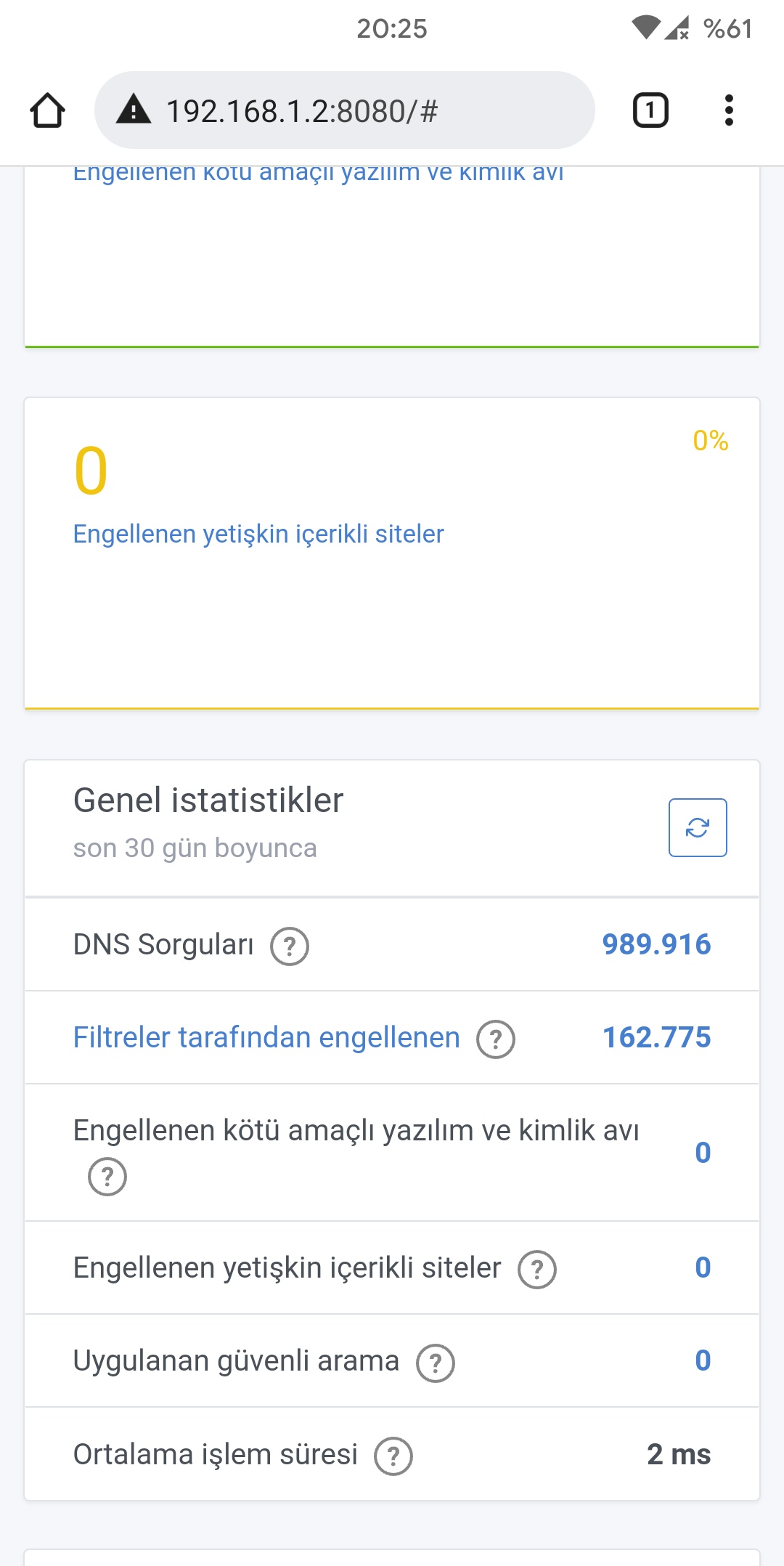Open the Engellenen yetişkin içerikli siteler card link
The height and width of the screenshot is (1566, 784).
point(258,534)
